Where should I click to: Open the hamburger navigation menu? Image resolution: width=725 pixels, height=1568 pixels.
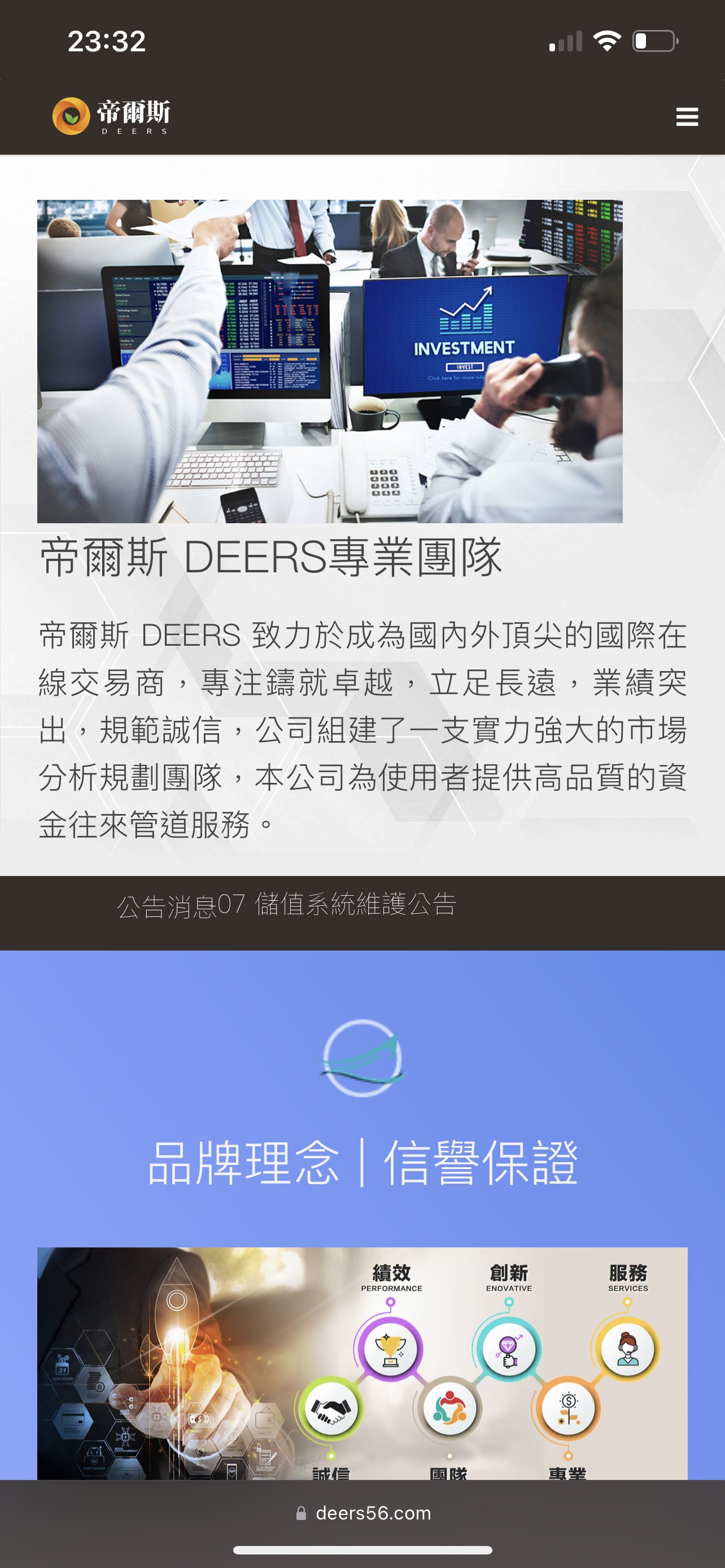[687, 116]
